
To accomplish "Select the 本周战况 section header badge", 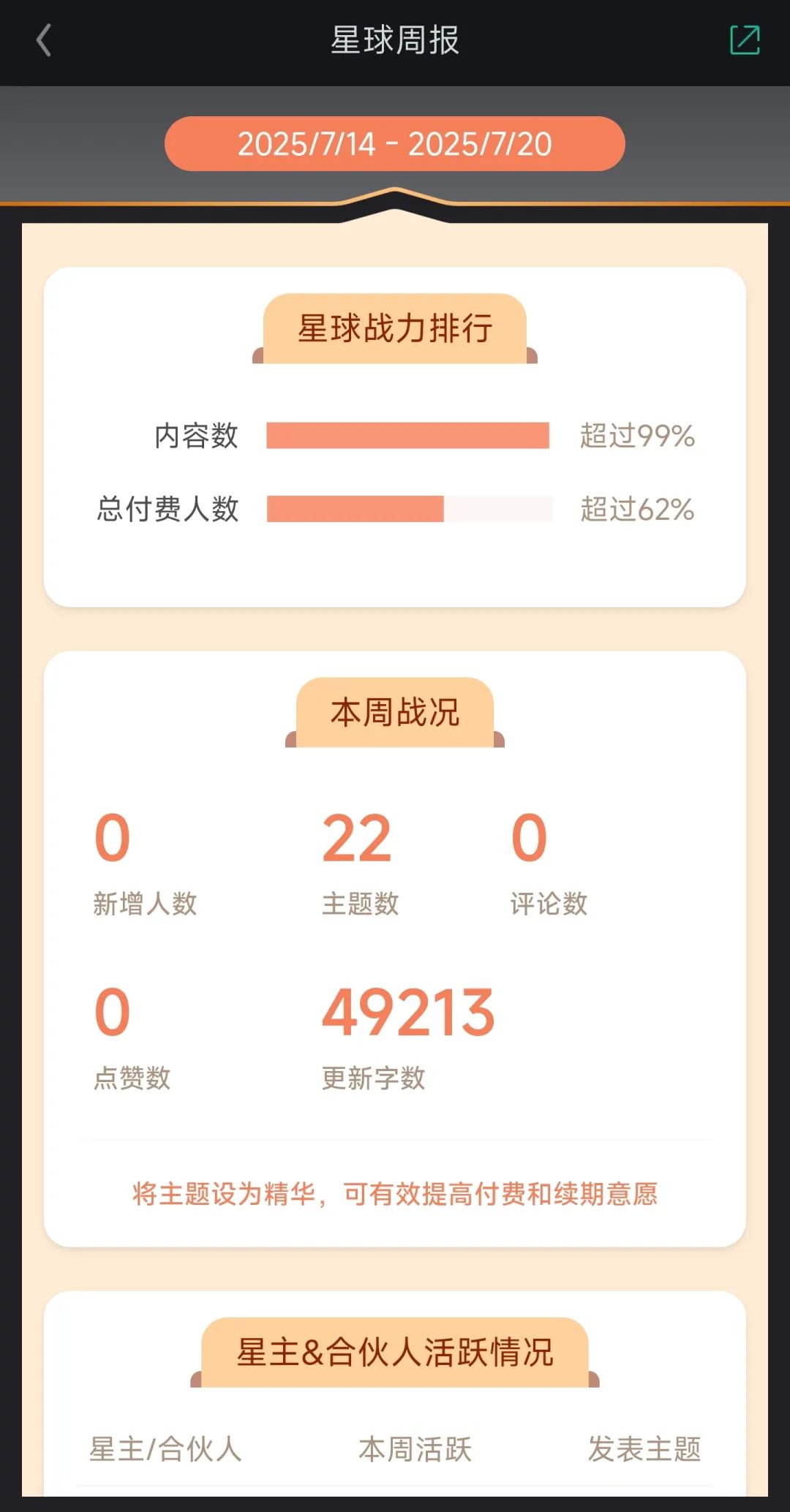I will pyautogui.click(x=394, y=713).
